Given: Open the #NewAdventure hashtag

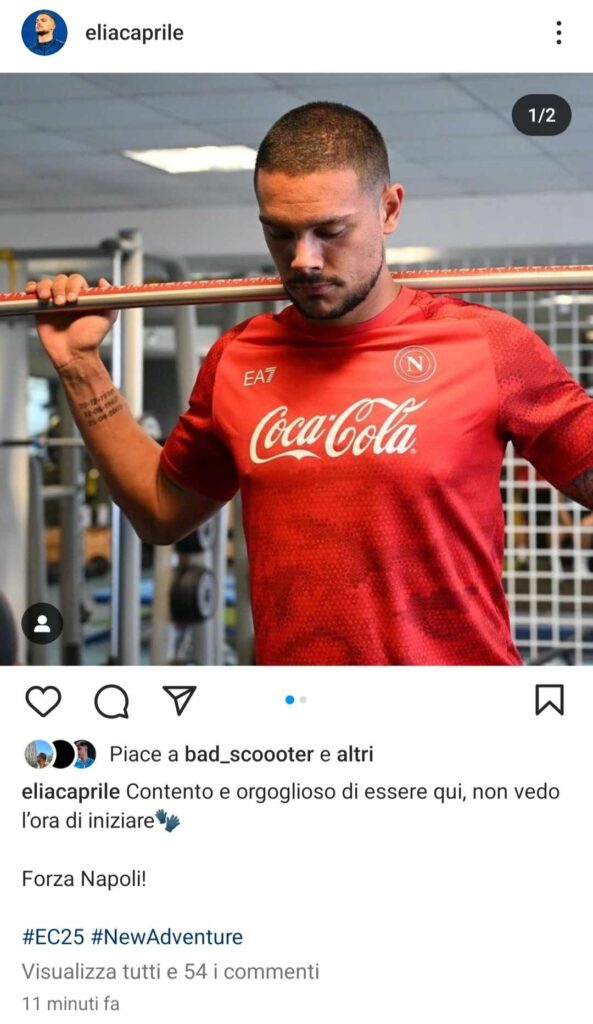Looking at the screenshot, I should click(167, 936).
